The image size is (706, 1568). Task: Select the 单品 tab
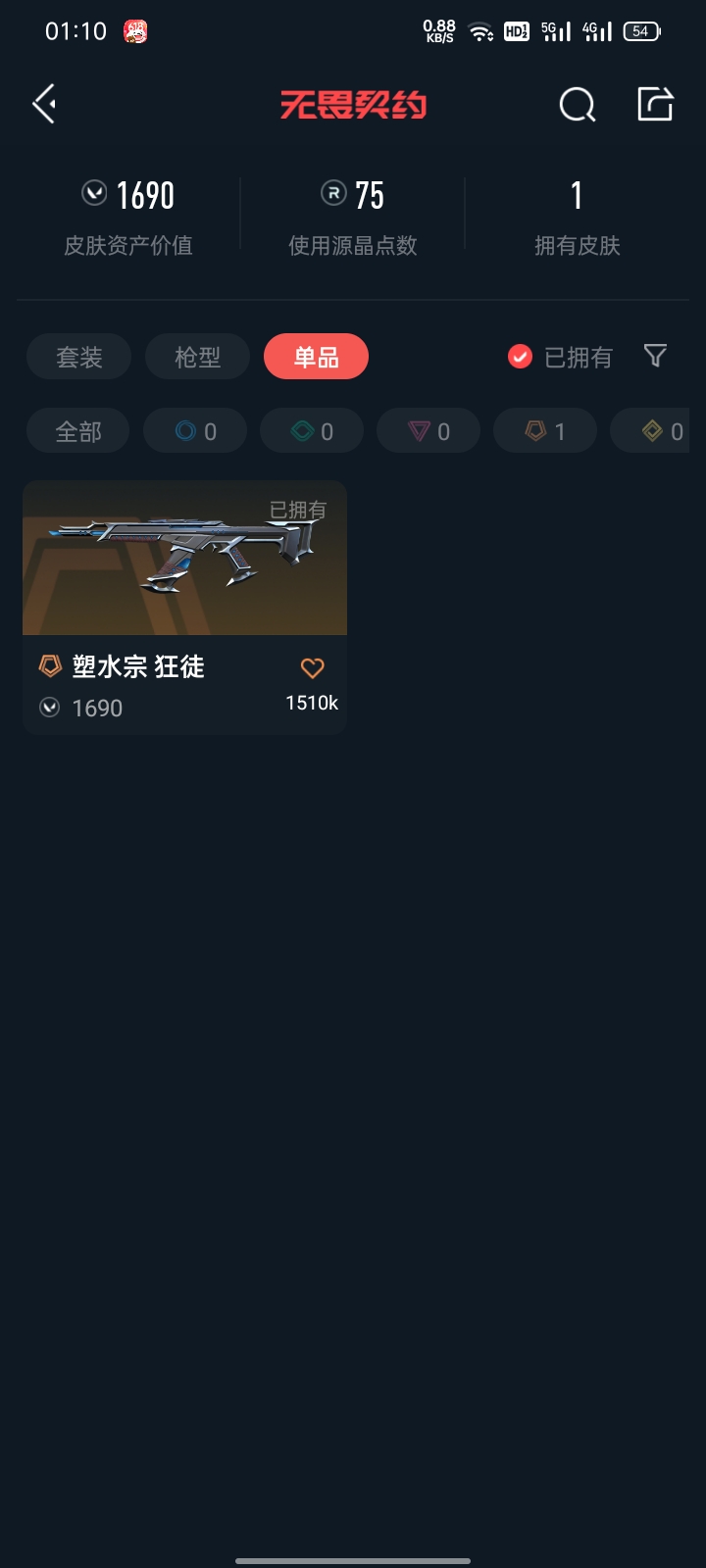[x=316, y=357]
